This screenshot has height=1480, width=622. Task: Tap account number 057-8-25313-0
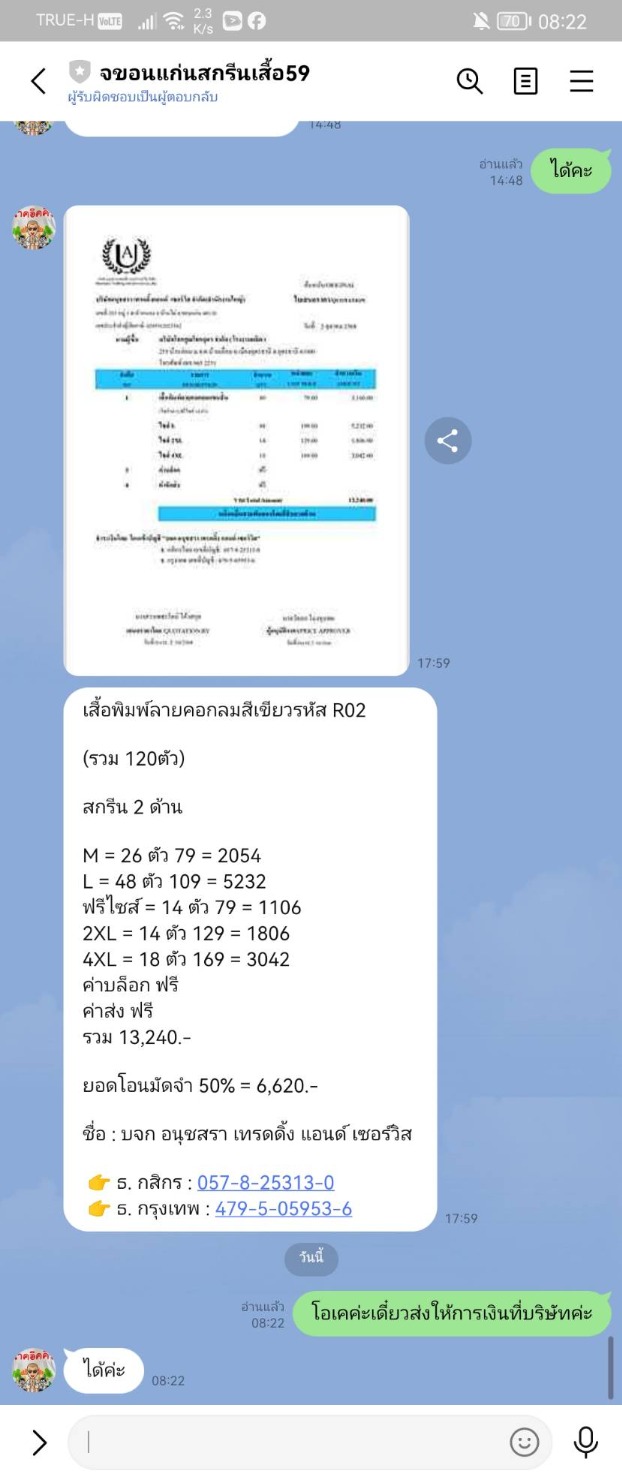[265, 1183]
